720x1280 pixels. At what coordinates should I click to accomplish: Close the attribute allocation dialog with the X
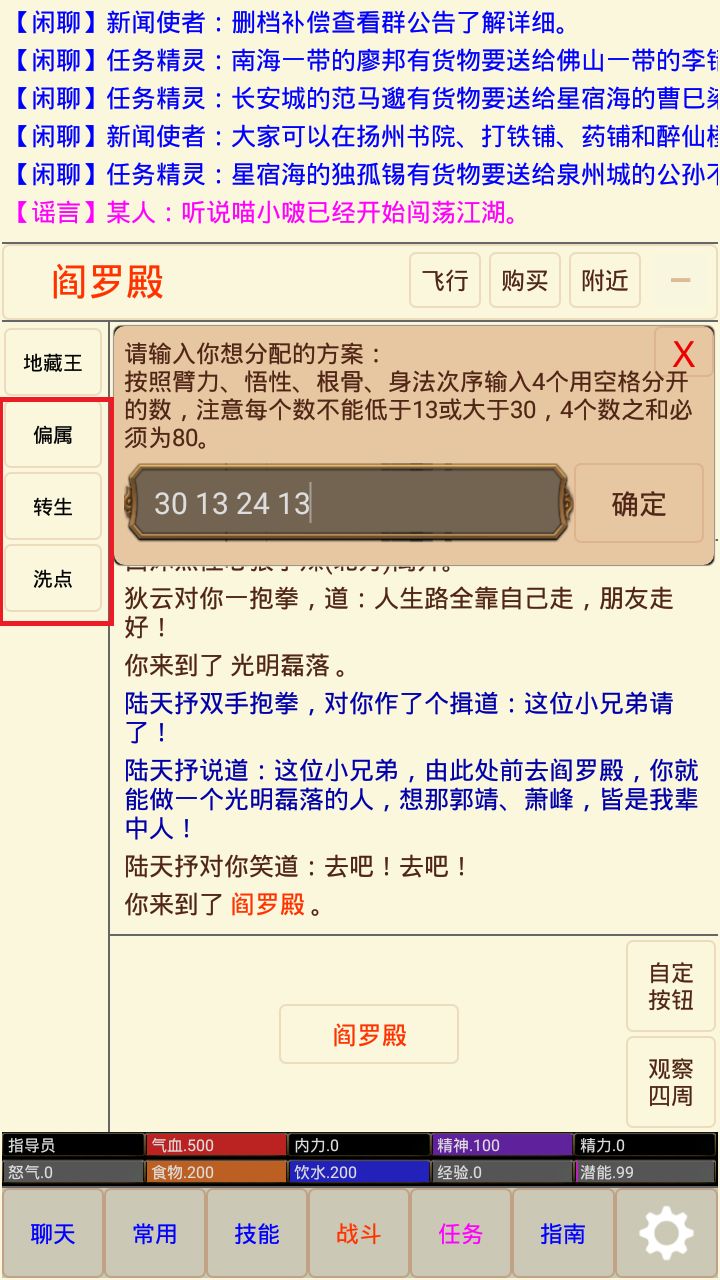coord(683,353)
